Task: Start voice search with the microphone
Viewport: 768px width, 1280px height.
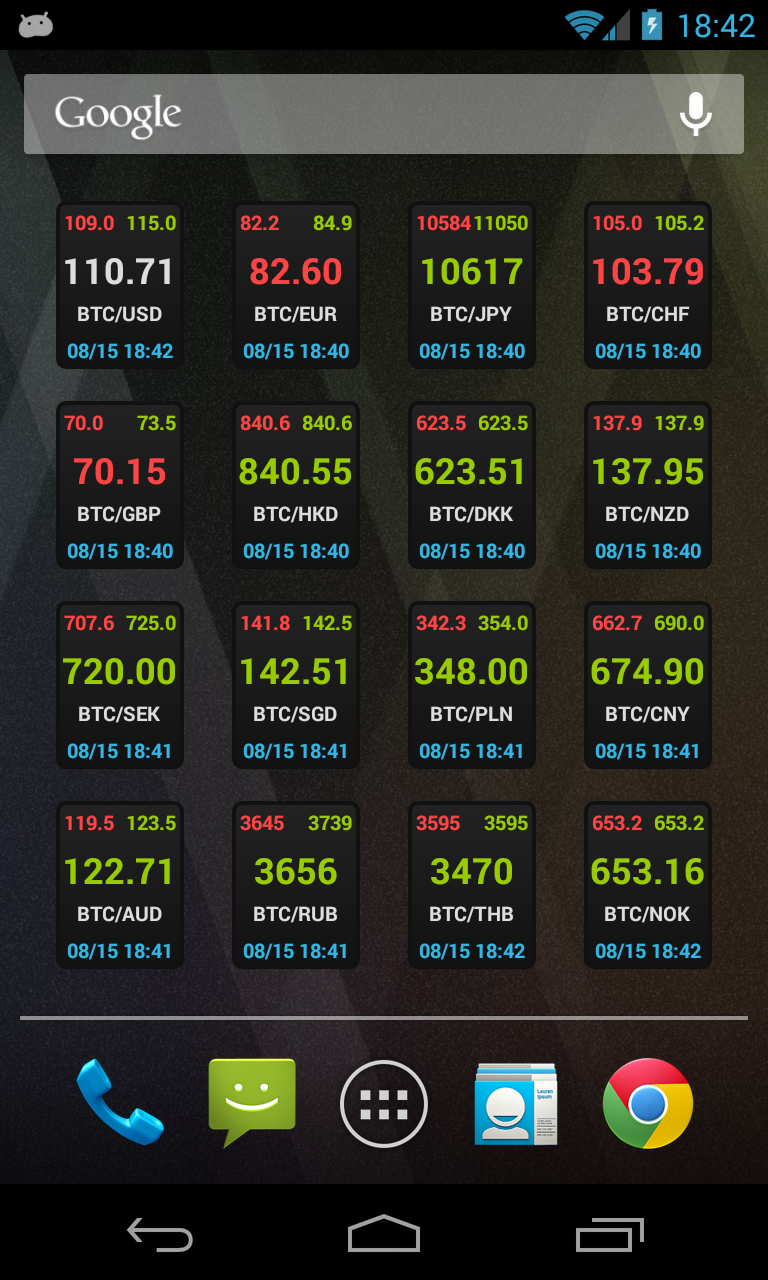Action: click(x=696, y=114)
